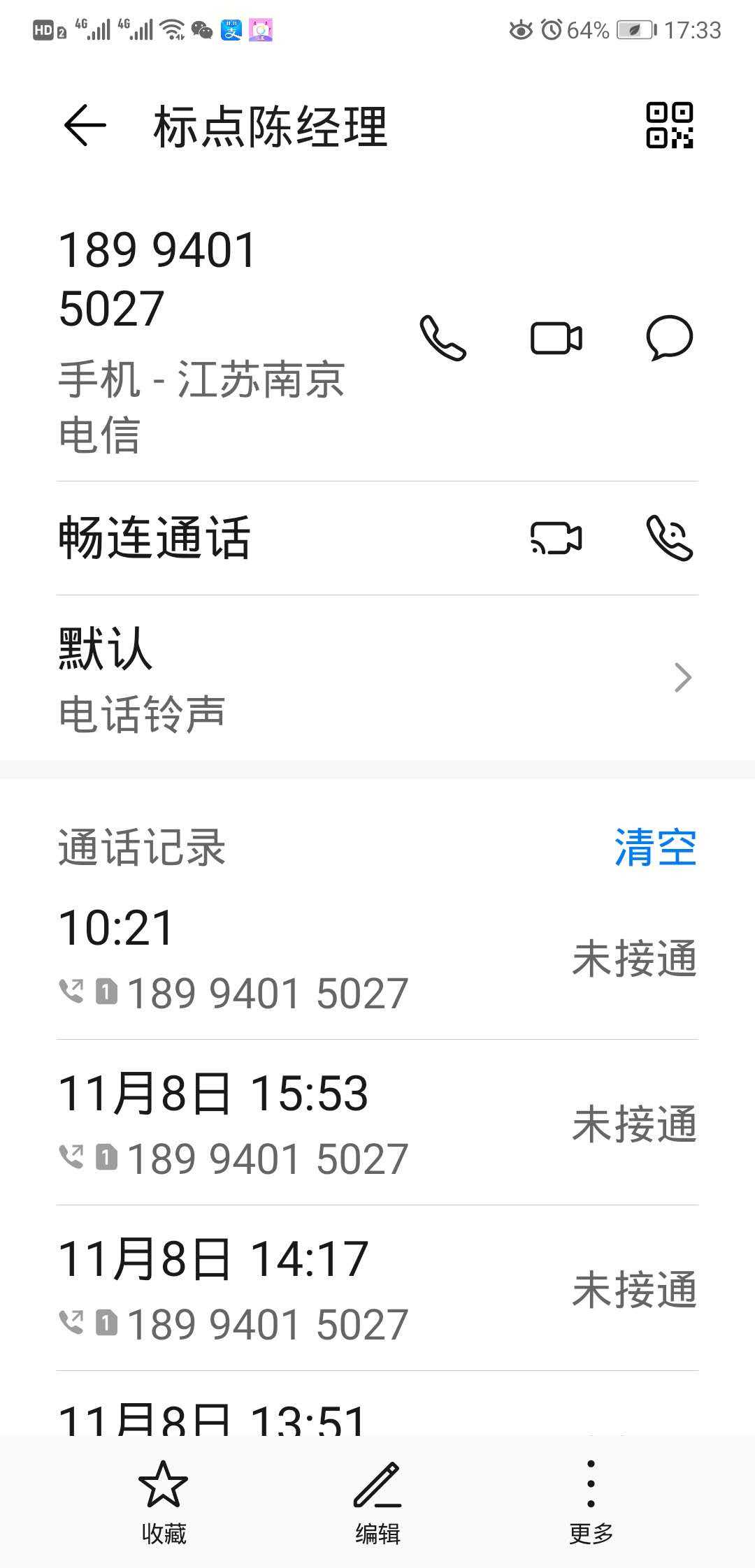The width and height of the screenshot is (755, 1568).
Task: Start a video call to the mobile number
Action: [556, 338]
